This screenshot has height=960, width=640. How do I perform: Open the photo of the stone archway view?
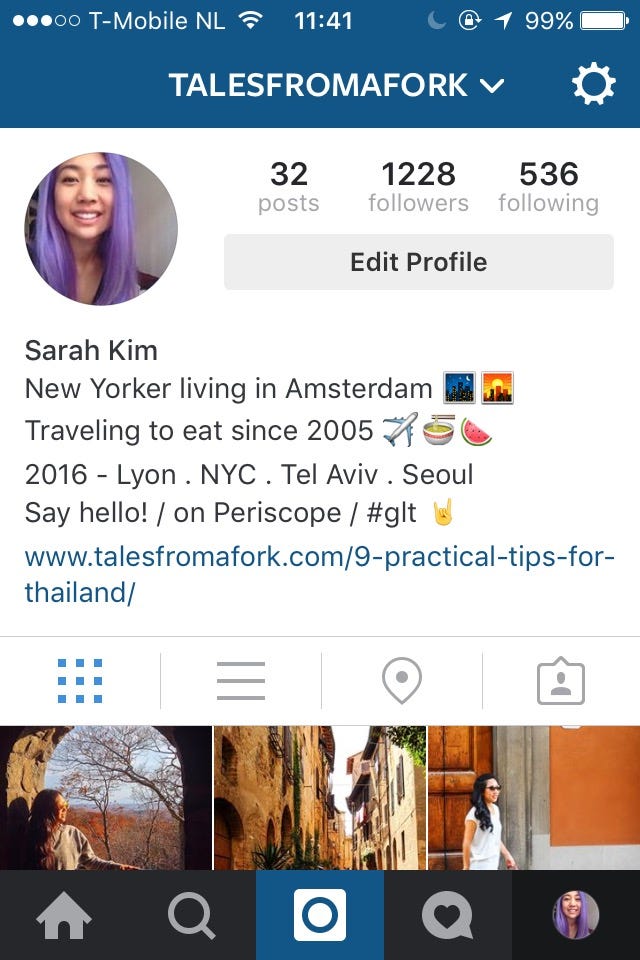tap(105, 797)
